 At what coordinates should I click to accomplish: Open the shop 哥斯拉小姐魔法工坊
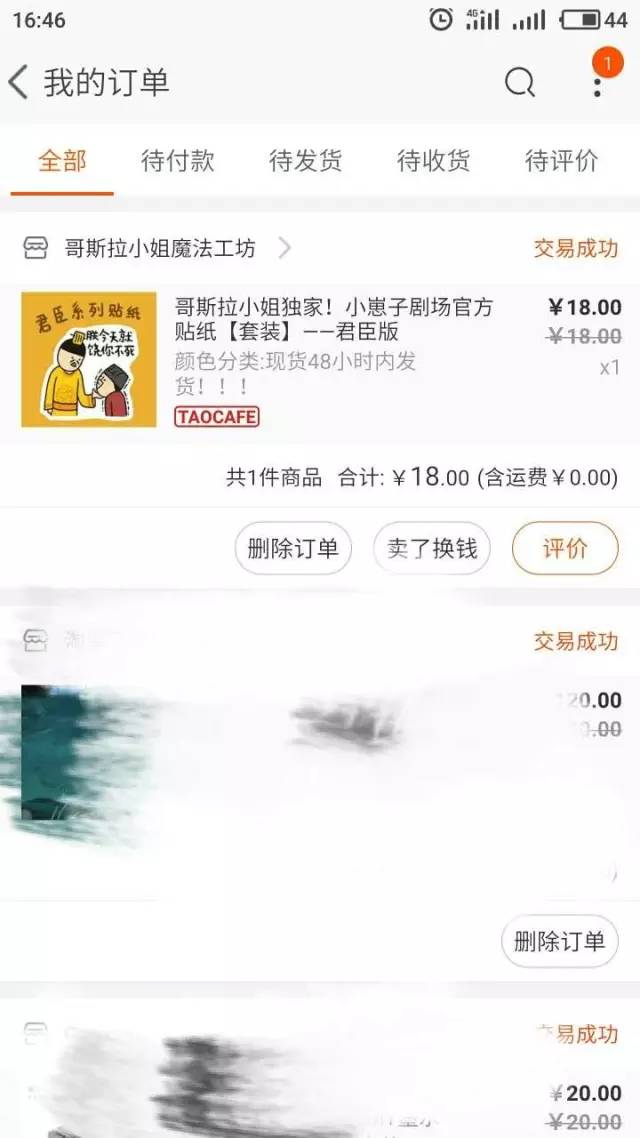(160, 248)
